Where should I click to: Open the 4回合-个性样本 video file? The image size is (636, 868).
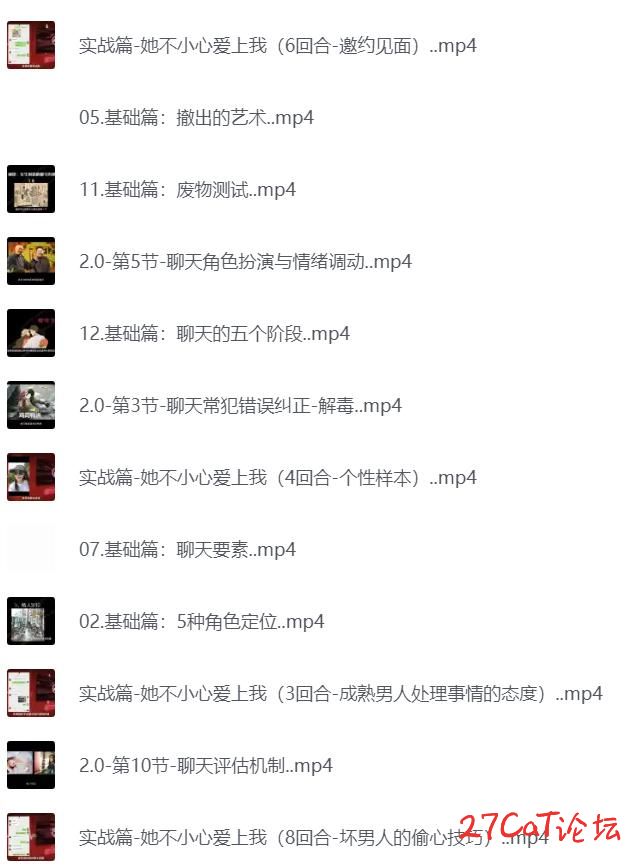click(277, 478)
